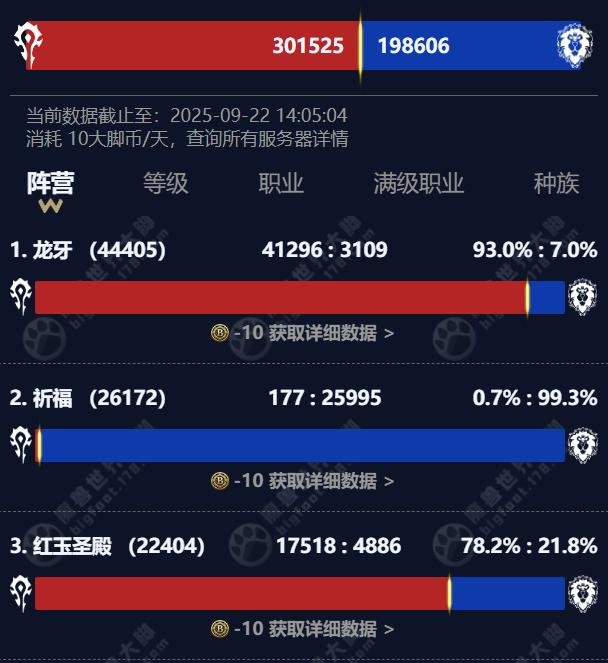Select the 阵营 tab
This screenshot has height=663, width=608.
50,184
